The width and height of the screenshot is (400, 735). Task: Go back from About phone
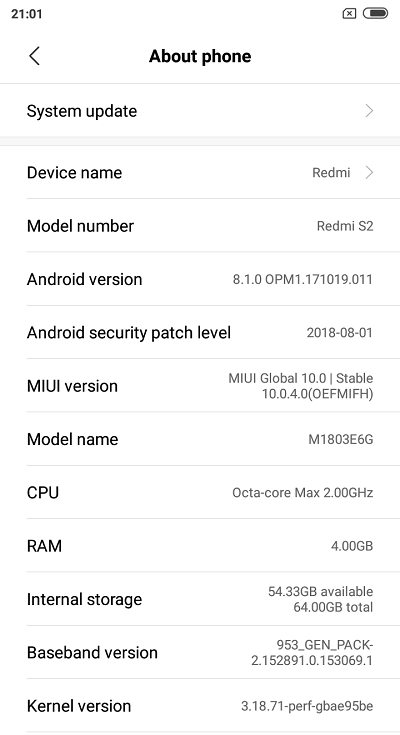tap(34, 56)
